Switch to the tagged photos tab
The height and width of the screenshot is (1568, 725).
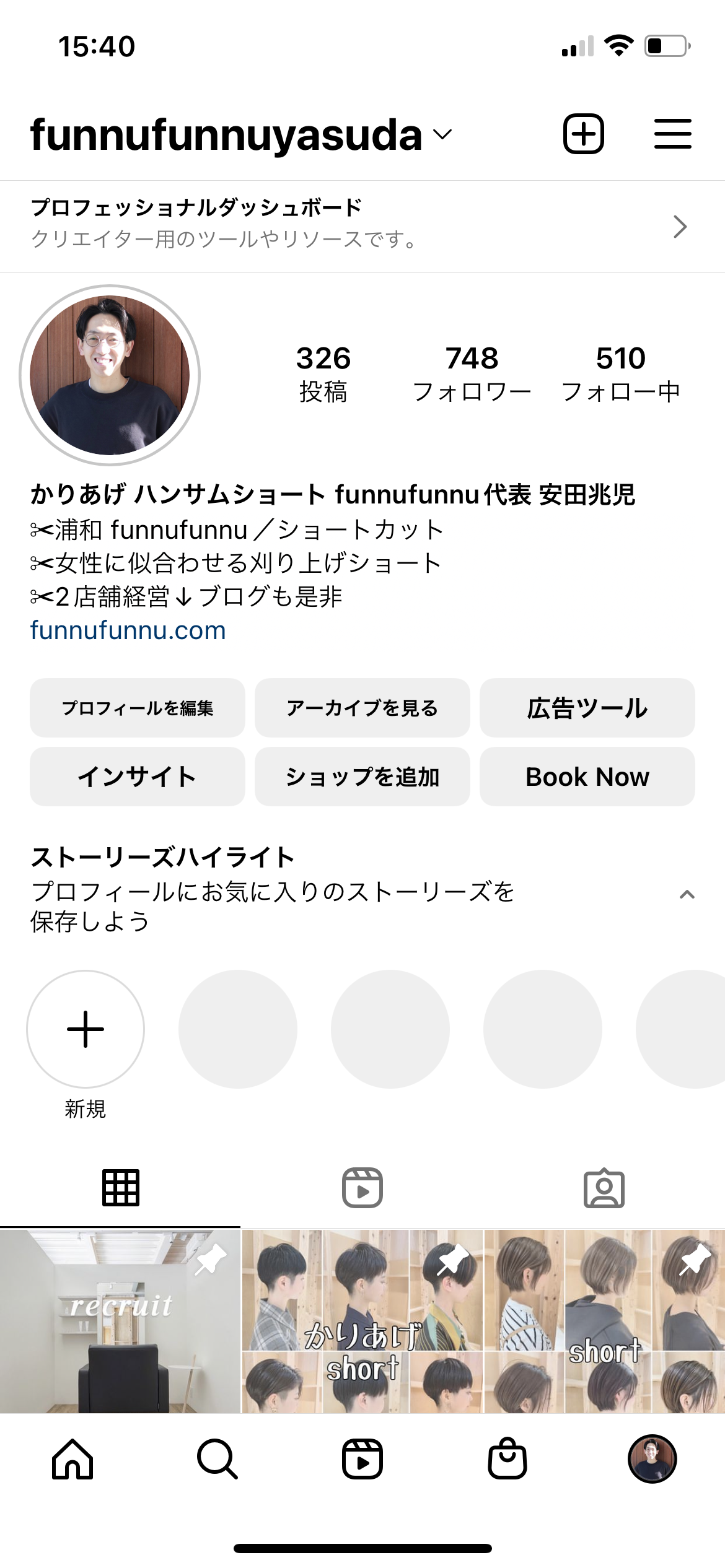[604, 1188]
